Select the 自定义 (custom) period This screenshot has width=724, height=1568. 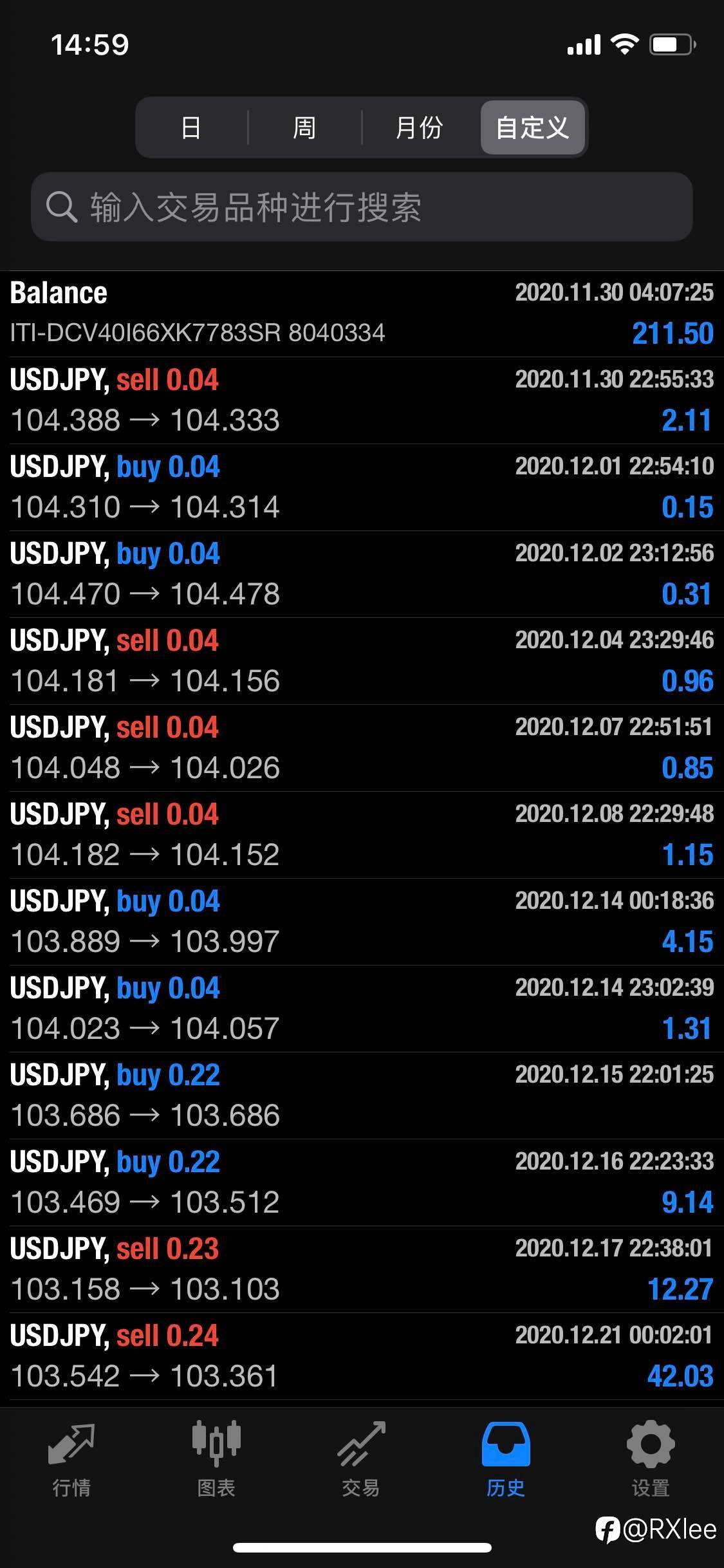tap(532, 127)
